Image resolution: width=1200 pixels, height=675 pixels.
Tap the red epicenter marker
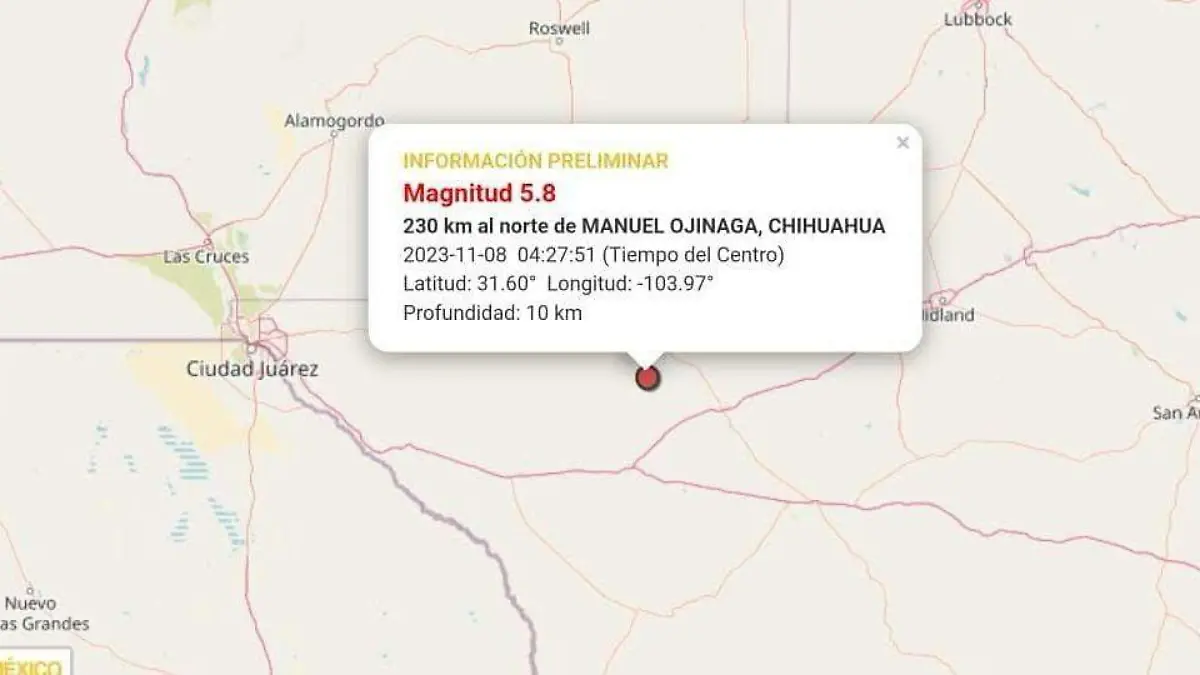pos(648,378)
